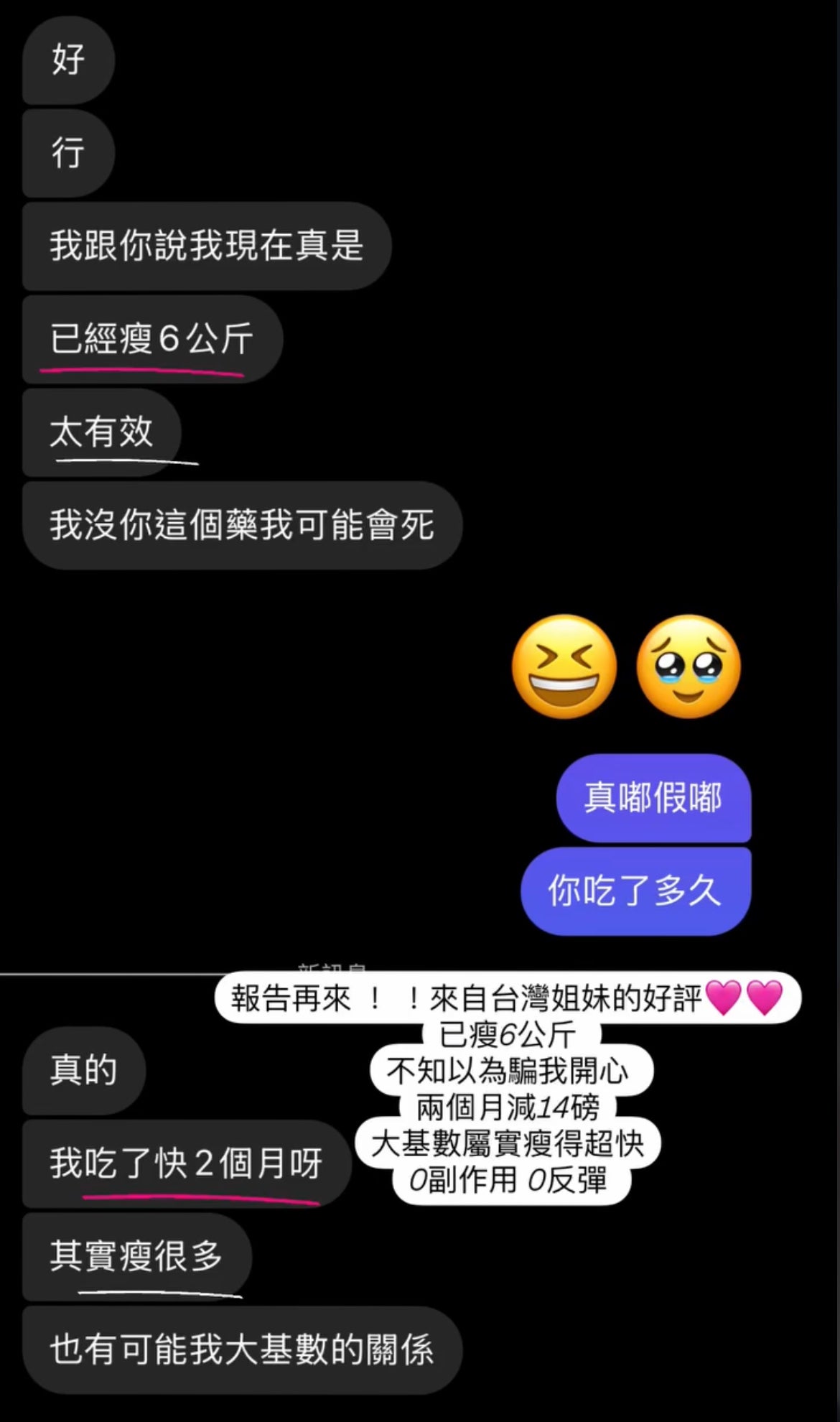Click the '已經瘦6公斤' underlined message
Viewport: 840px width, 1422px height.
tap(151, 339)
